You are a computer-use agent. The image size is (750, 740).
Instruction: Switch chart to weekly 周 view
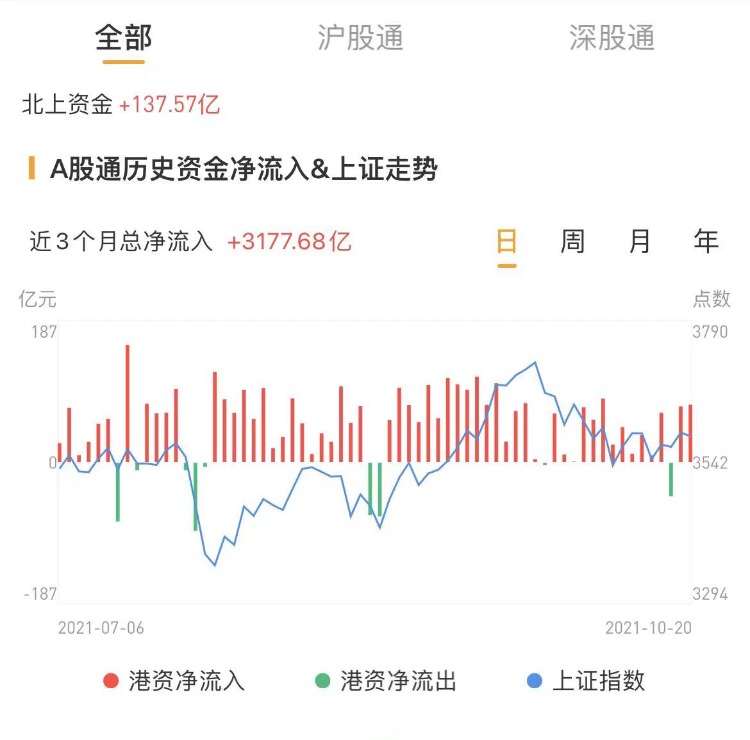tap(572, 241)
